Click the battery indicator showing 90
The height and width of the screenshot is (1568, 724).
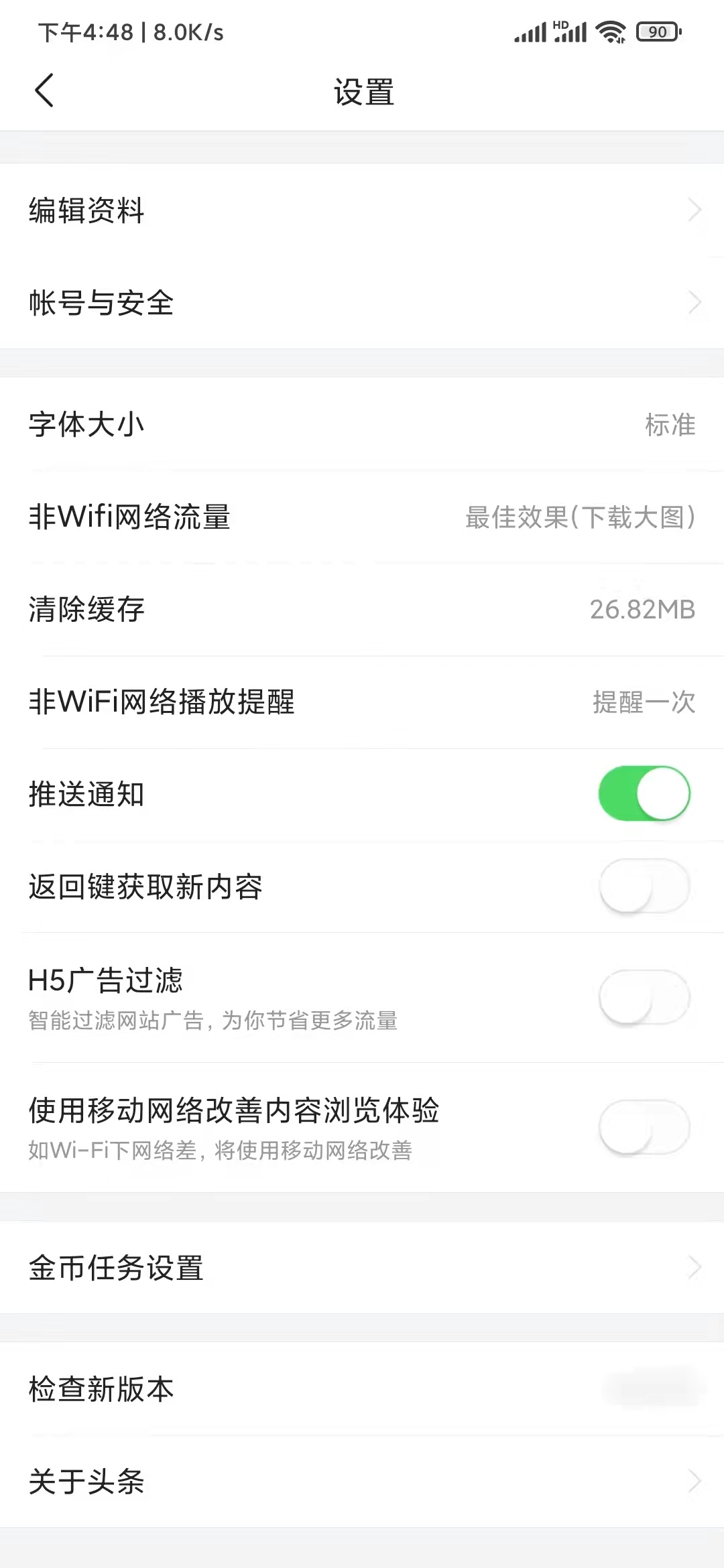point(657,31)
